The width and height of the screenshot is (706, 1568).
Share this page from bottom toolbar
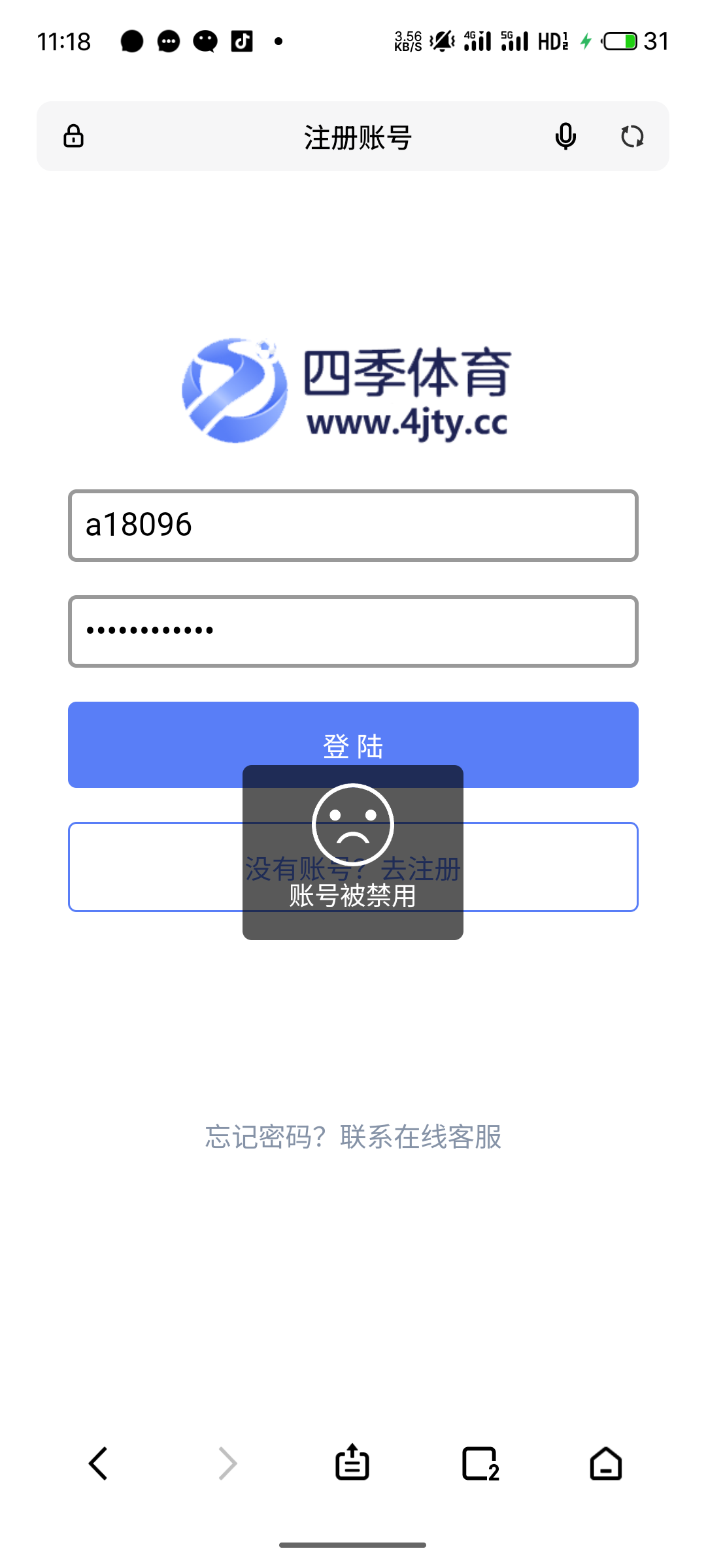[x=352, y=1463]
